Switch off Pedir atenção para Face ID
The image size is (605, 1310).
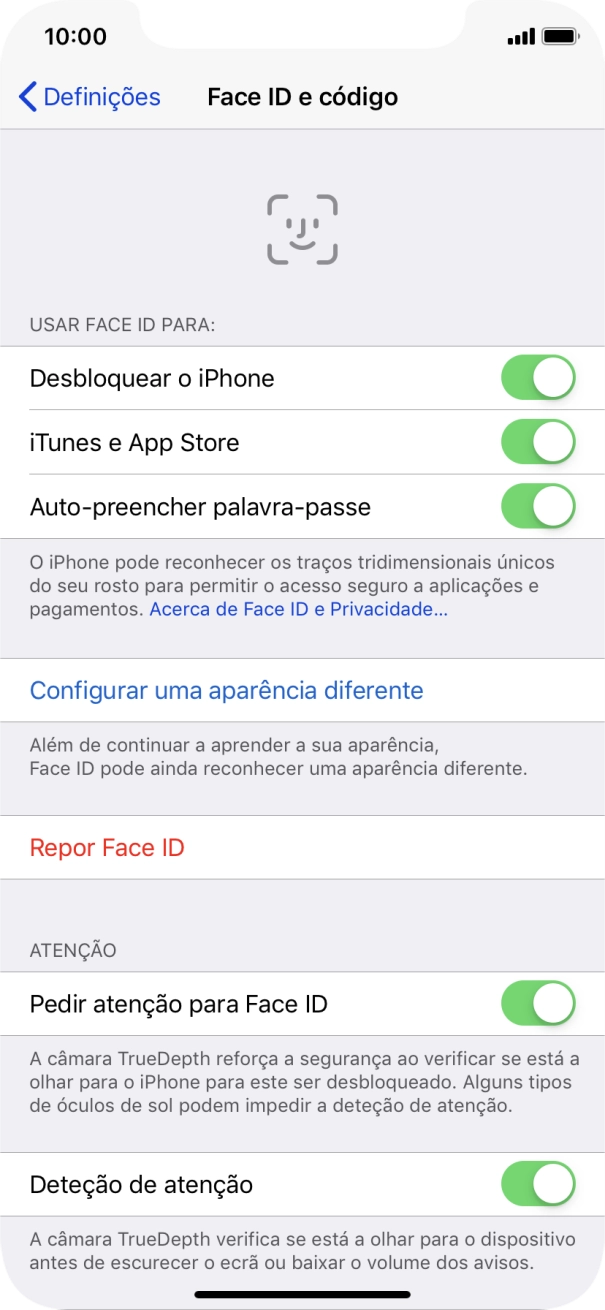(538, 1003)
